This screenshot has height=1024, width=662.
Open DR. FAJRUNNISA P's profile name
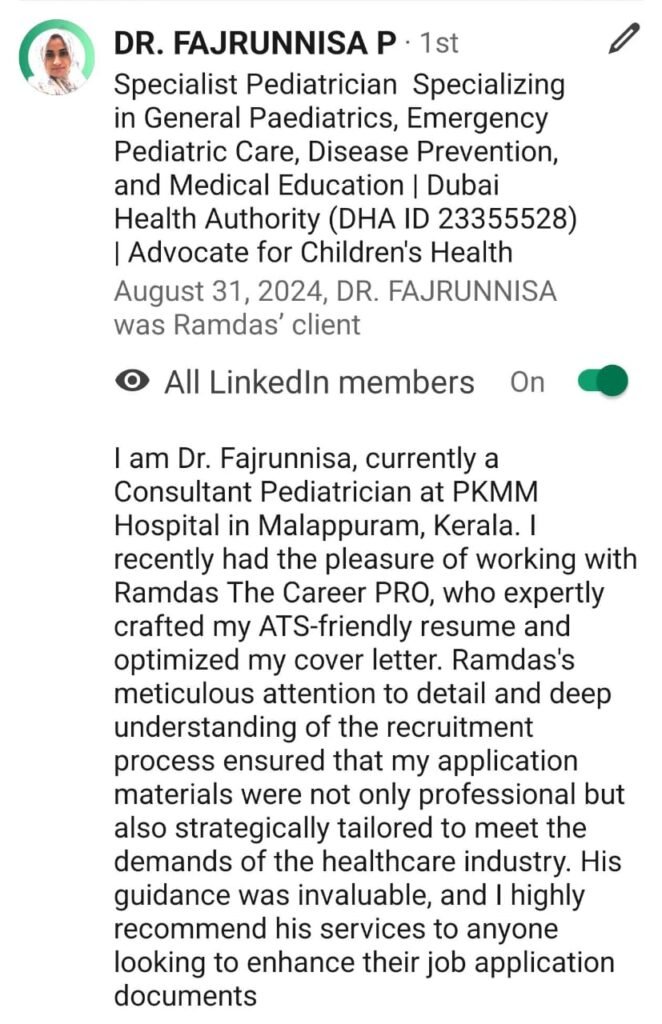pos(255,42)
